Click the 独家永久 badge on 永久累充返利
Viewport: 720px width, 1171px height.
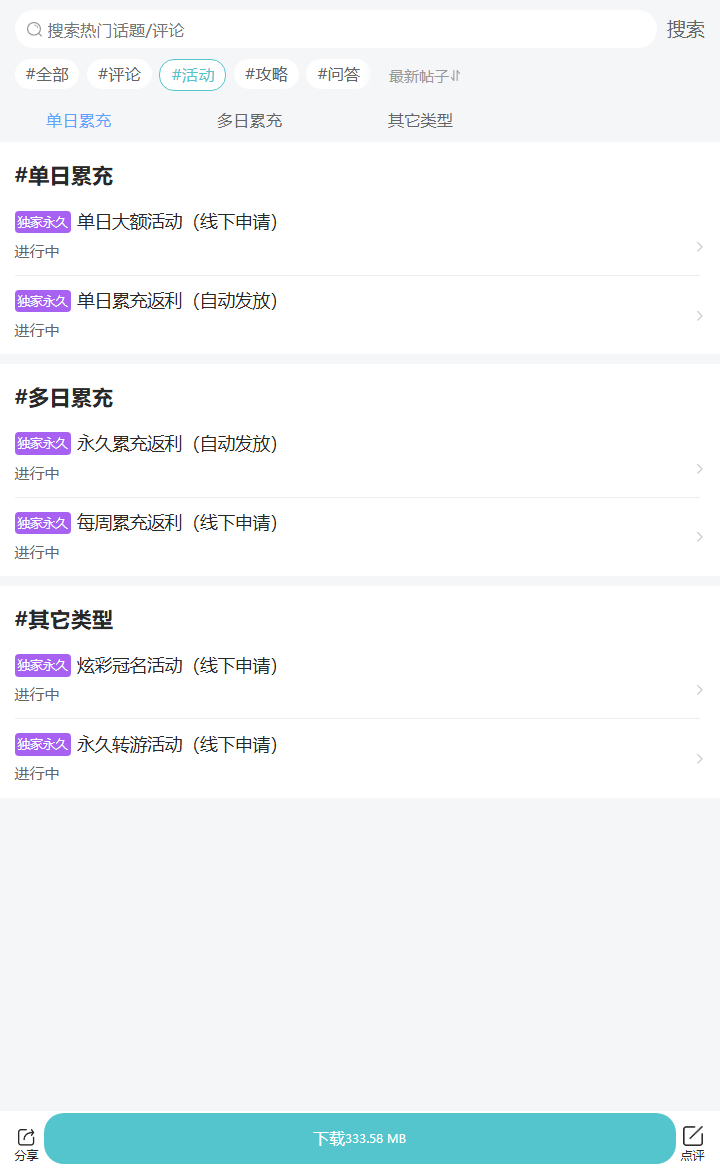tap(42, 443)
